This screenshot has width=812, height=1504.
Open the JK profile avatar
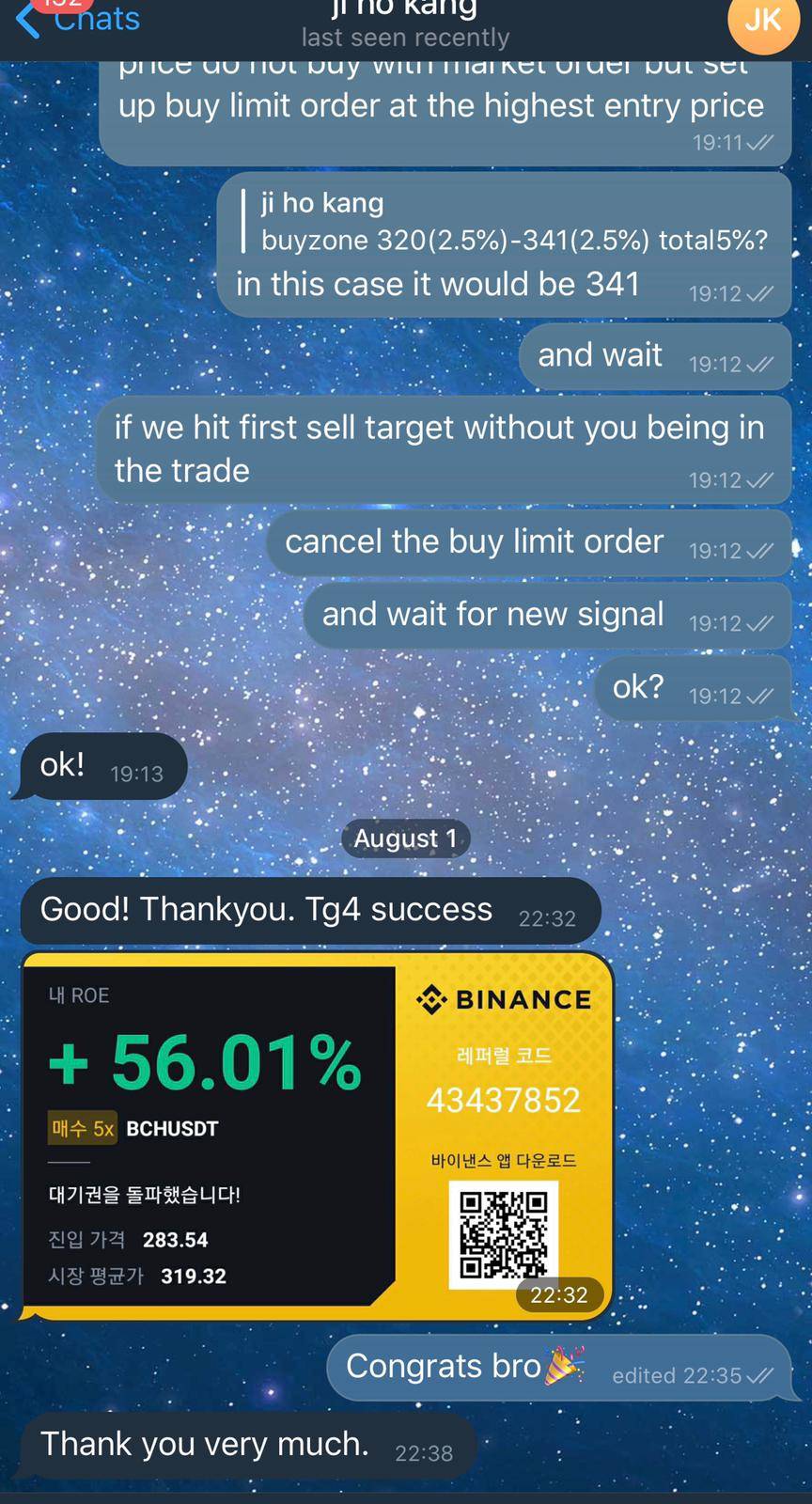(760, 21)
